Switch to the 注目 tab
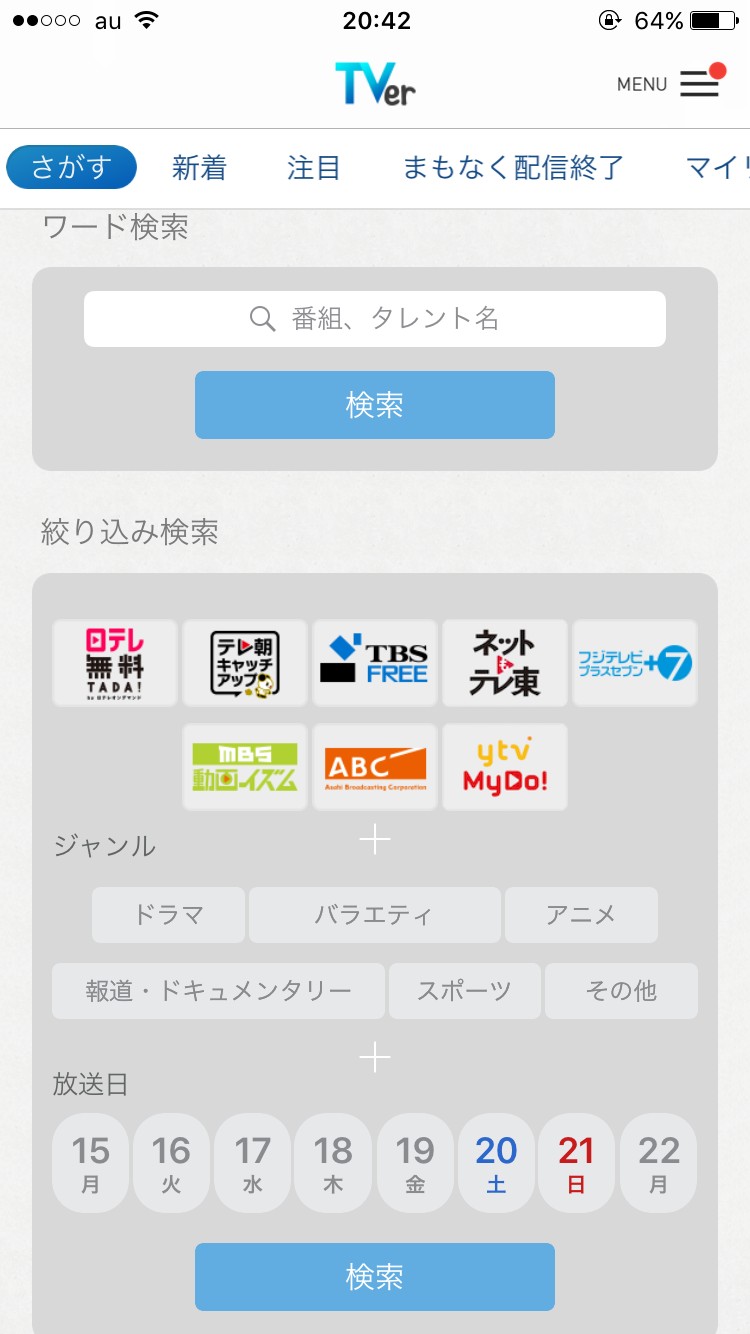The width and height of the screenshot is (750, 1334). click(x=314, y=168)
